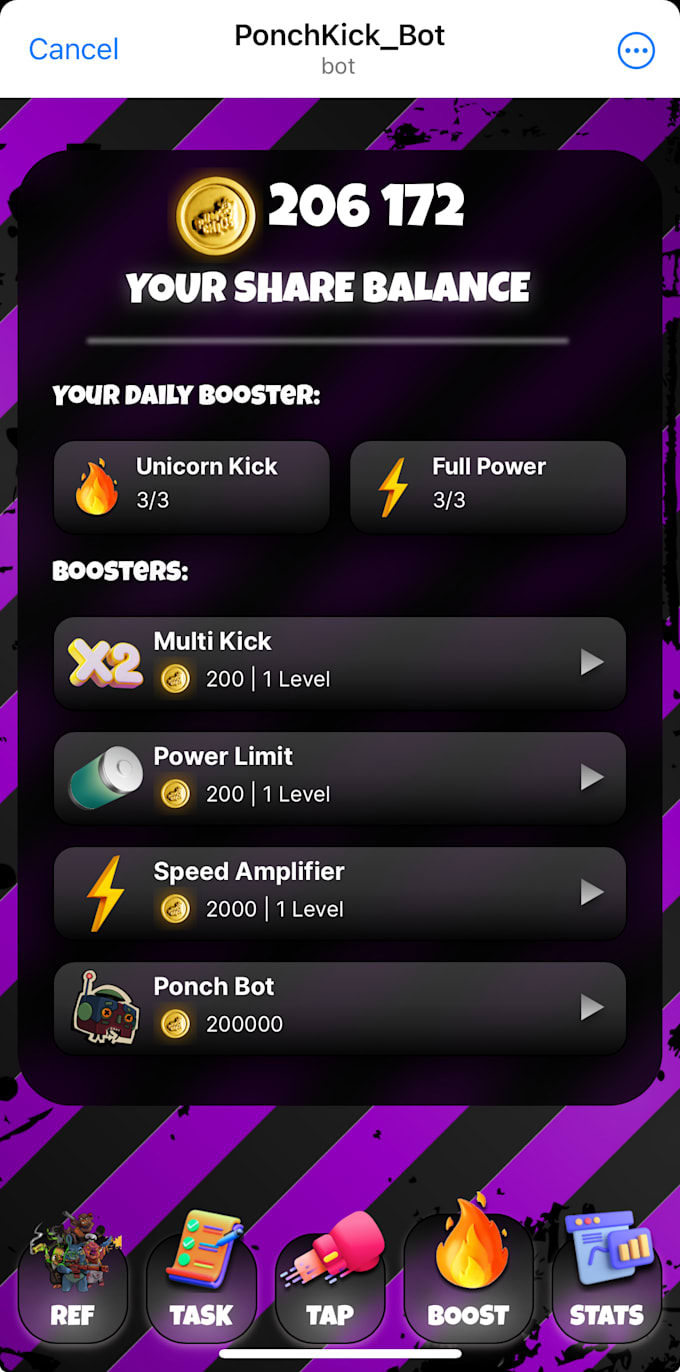The image size is (680, 1372).
Task: Open the Multi Kick booster upgrade
Action: coord(339,662)
